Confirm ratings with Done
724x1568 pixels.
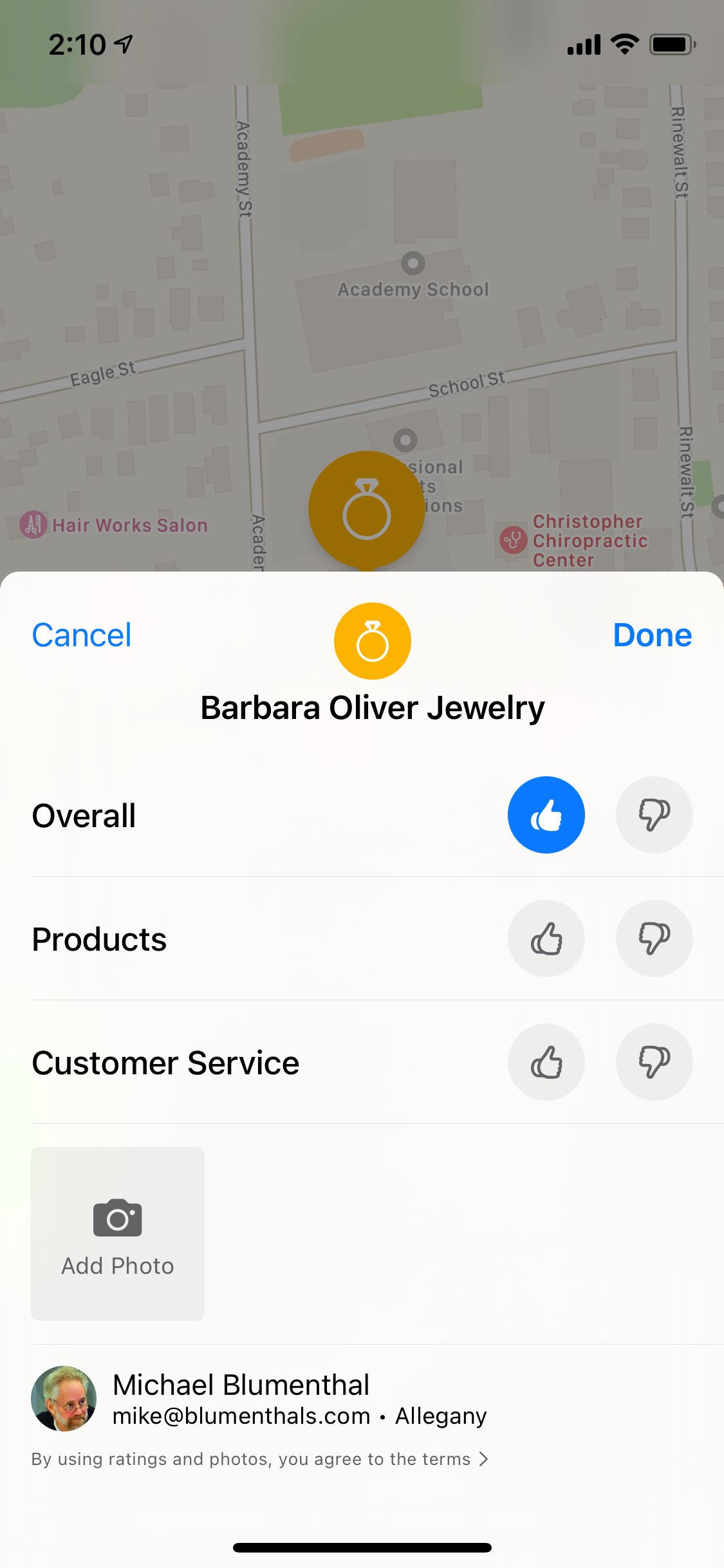652,635
